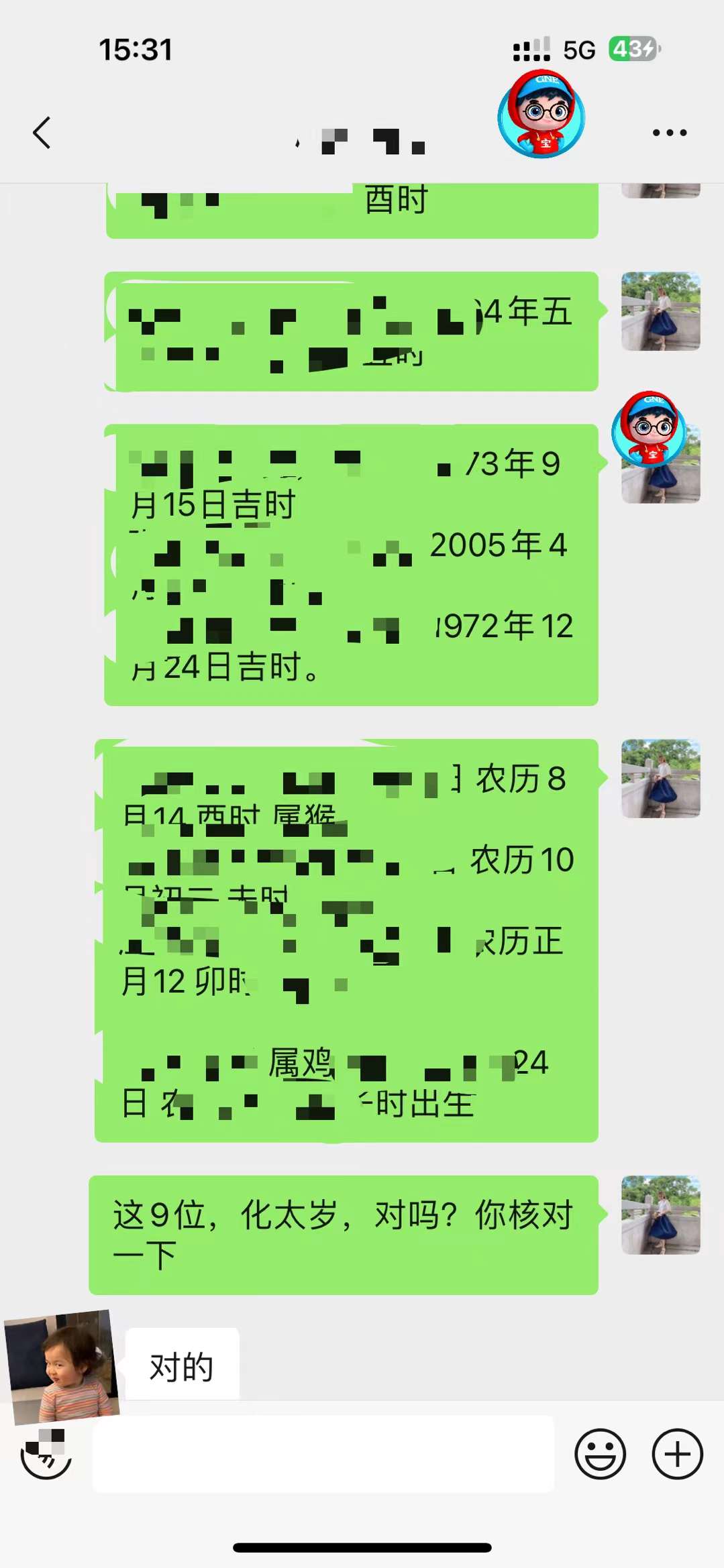
Task: Switch to voice message input
Action: point(46,1454)
